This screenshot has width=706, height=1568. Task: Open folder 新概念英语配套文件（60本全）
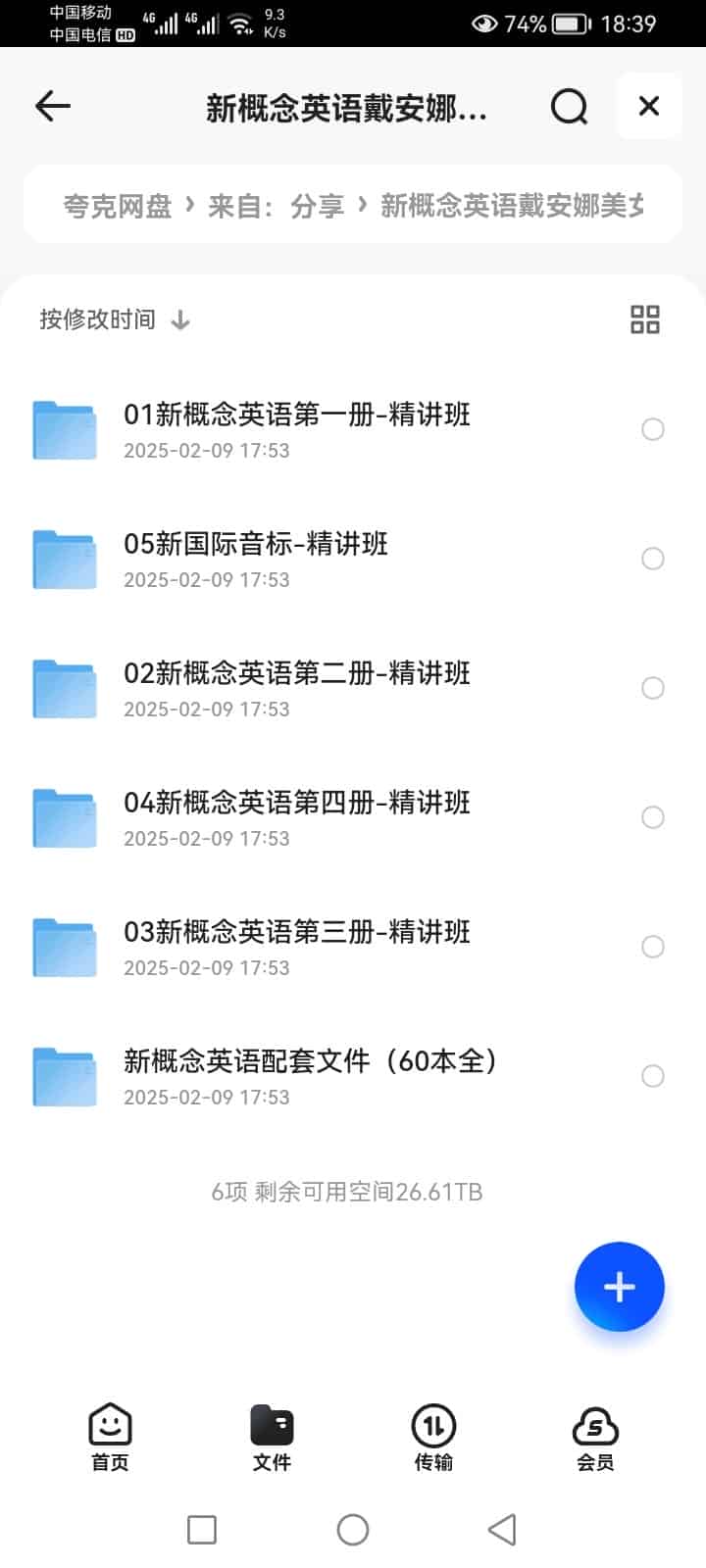(x=310, y=1076)
